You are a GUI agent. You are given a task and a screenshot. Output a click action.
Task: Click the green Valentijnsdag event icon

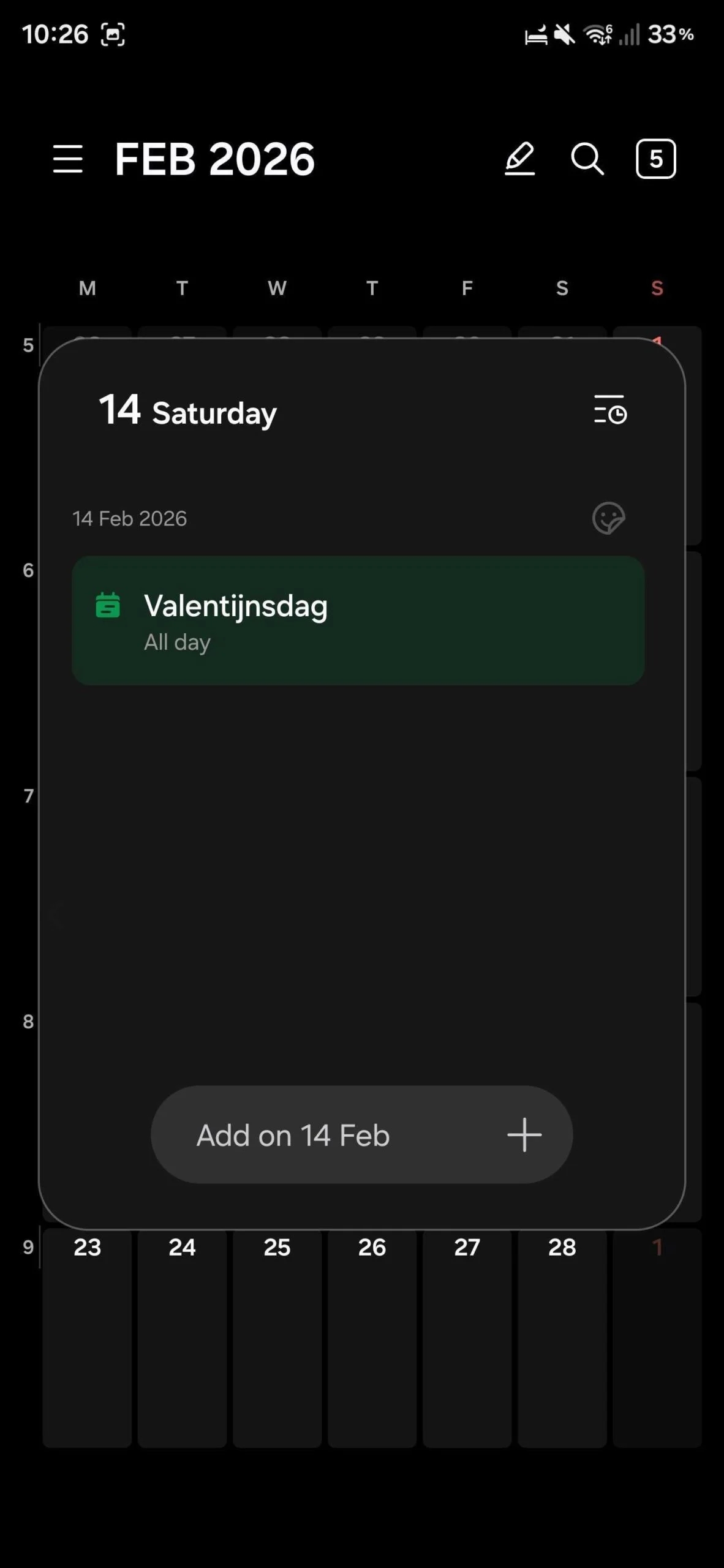coord(108,605)
